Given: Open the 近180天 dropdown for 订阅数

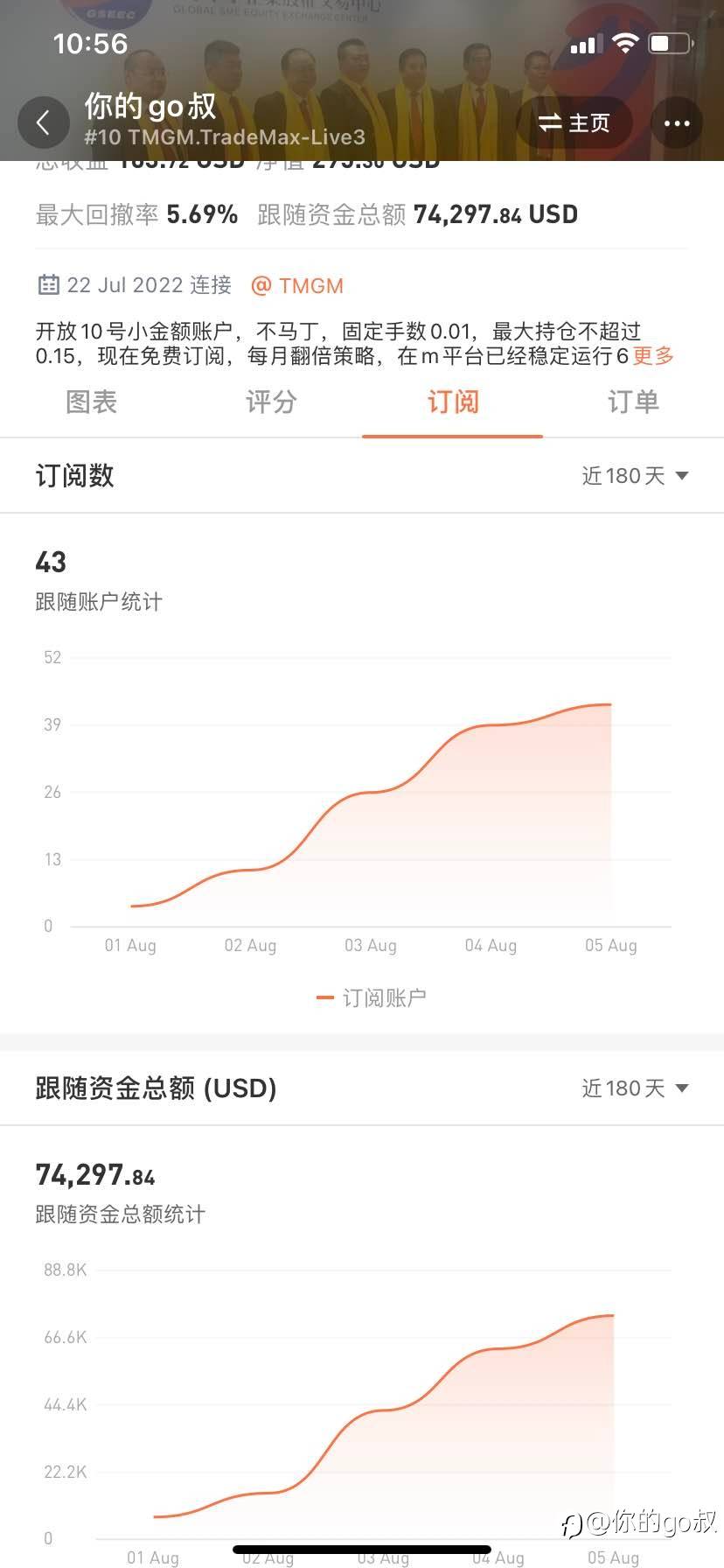Looking at the screenshot, I should (636, 476).
